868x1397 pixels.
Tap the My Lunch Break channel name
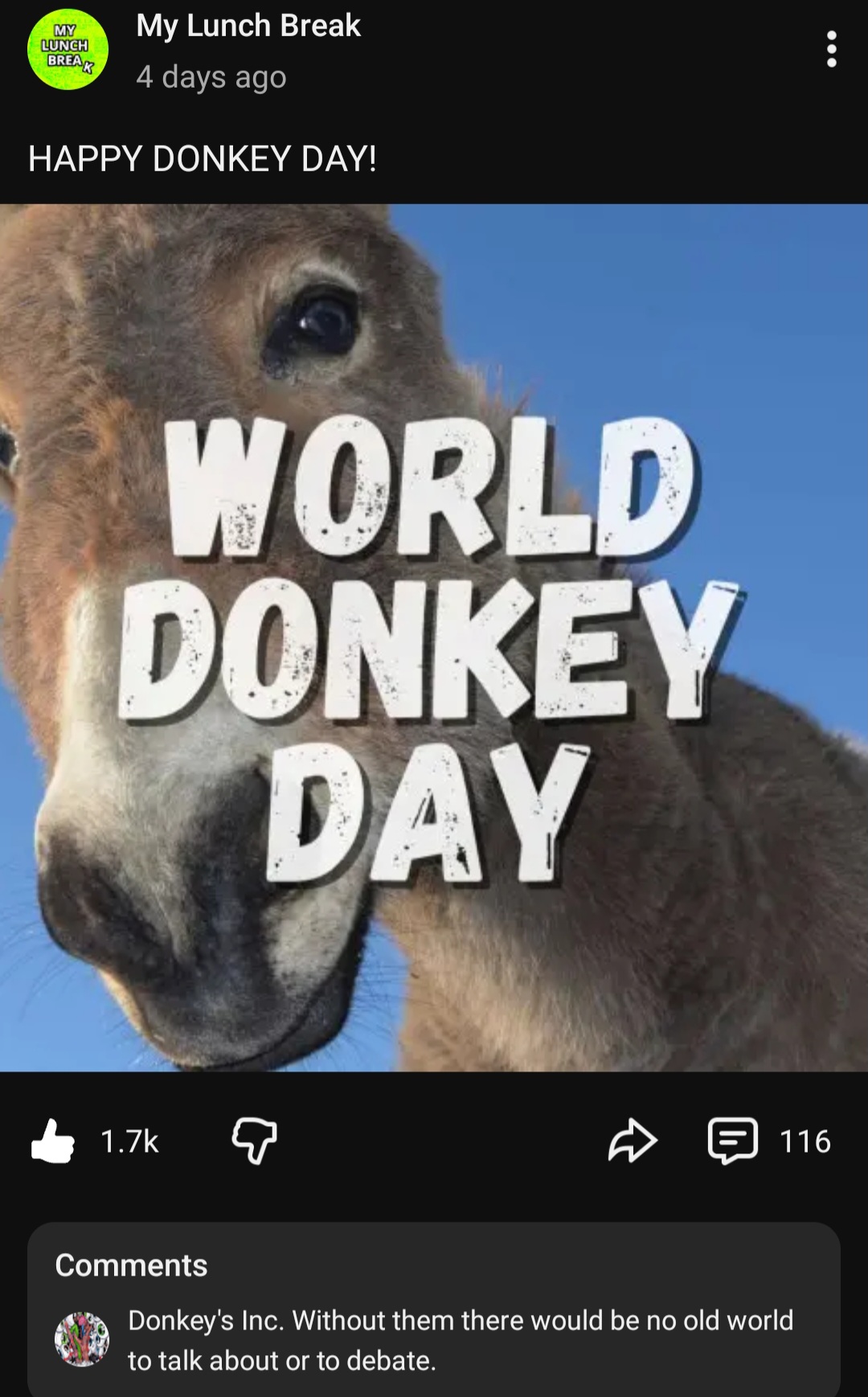248,26
